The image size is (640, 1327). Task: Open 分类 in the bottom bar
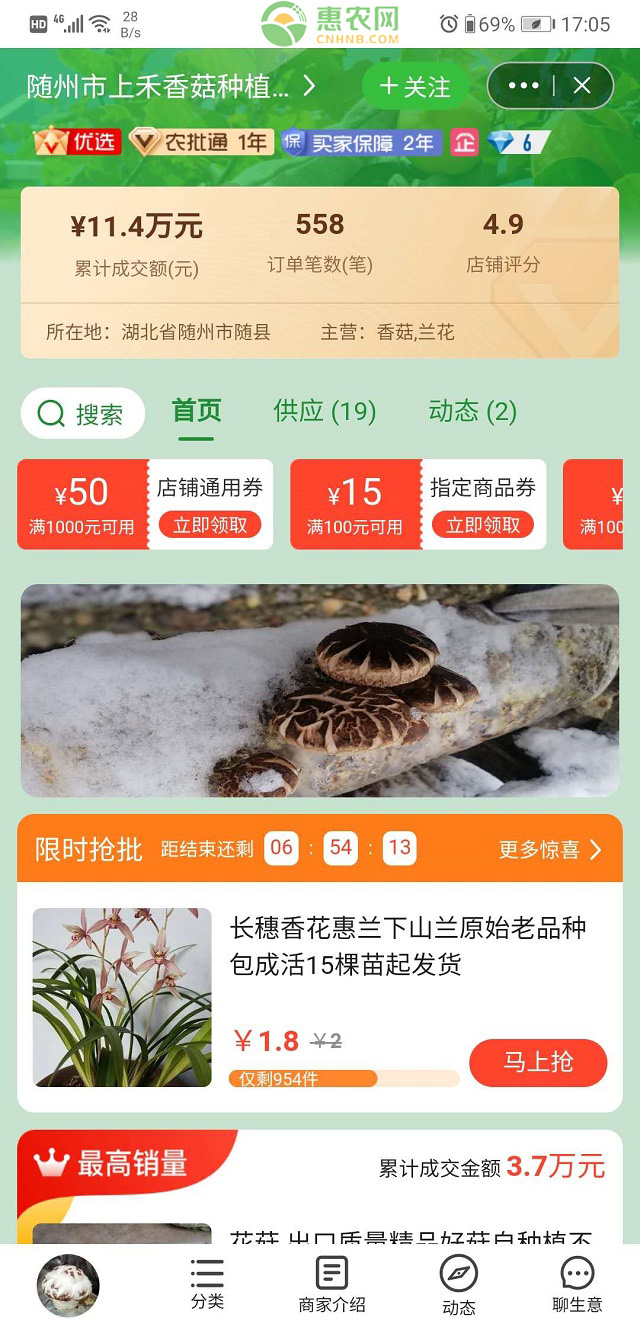click(207, 1284)
